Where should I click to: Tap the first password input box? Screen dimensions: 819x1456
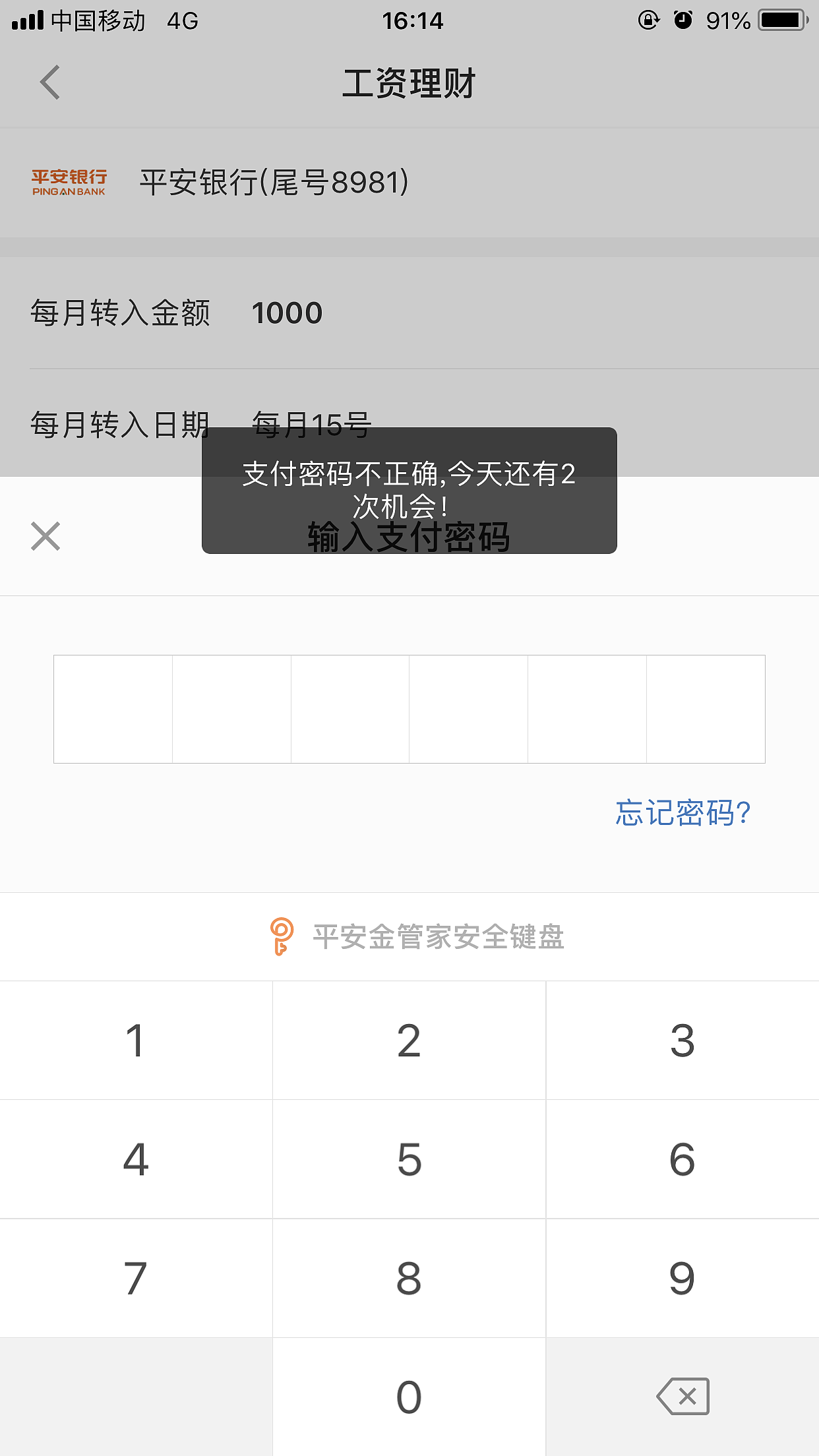click(113, 708)
